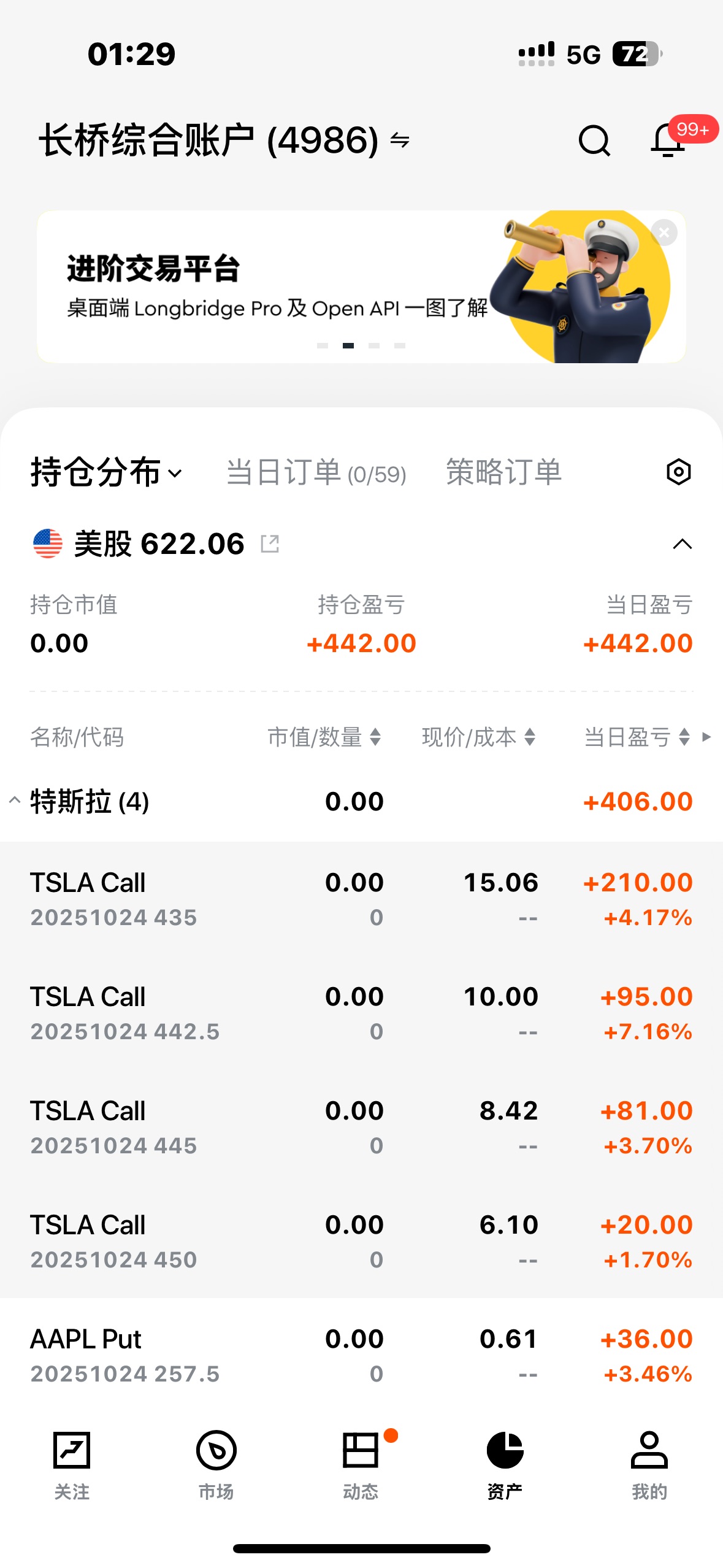
Task: Sort holdings by 当日盈亏 column
Action: point(637,737)
